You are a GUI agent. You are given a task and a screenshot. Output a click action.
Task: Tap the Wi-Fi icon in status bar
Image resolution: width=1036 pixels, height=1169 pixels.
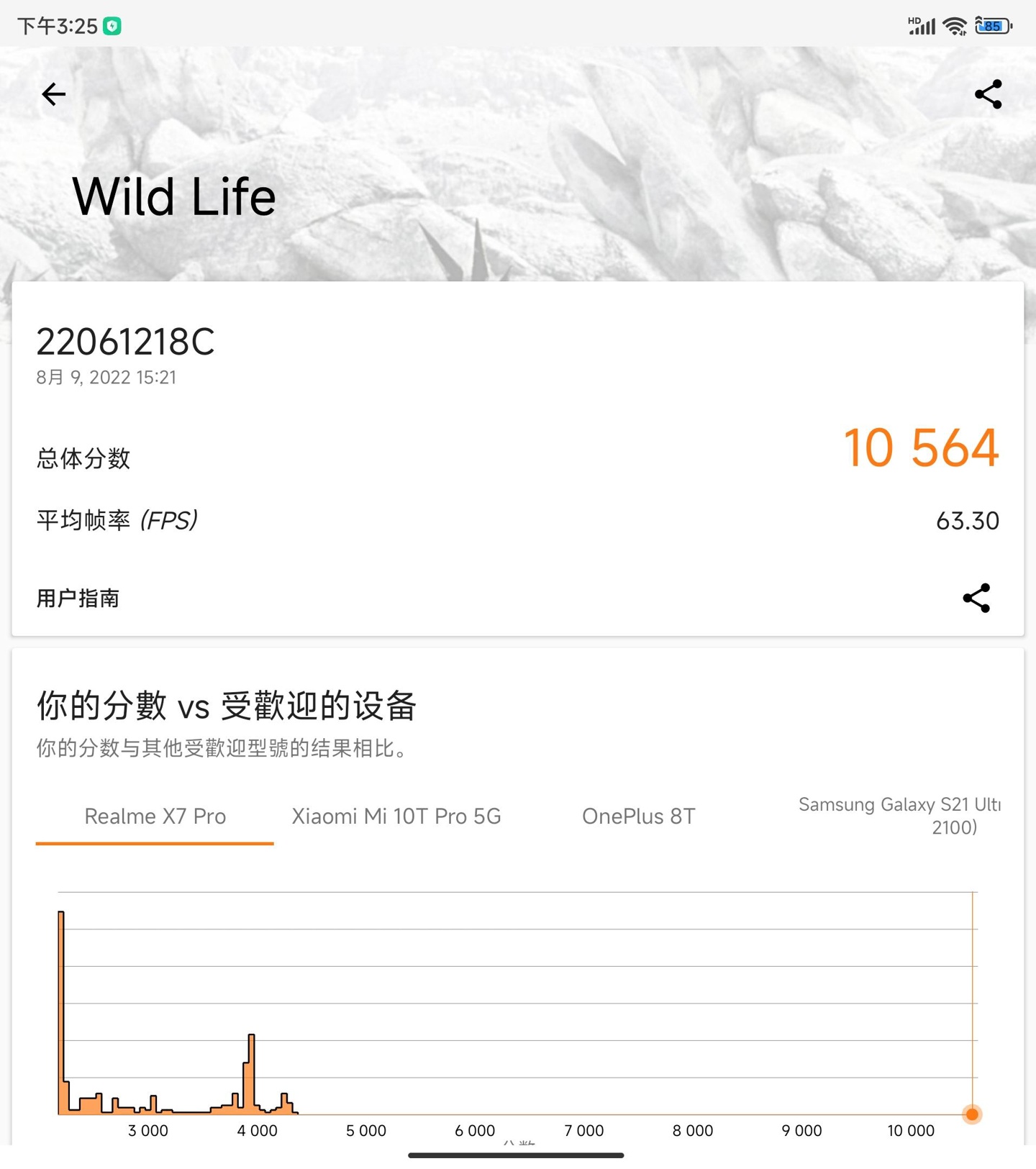click(x=954, y=24)
